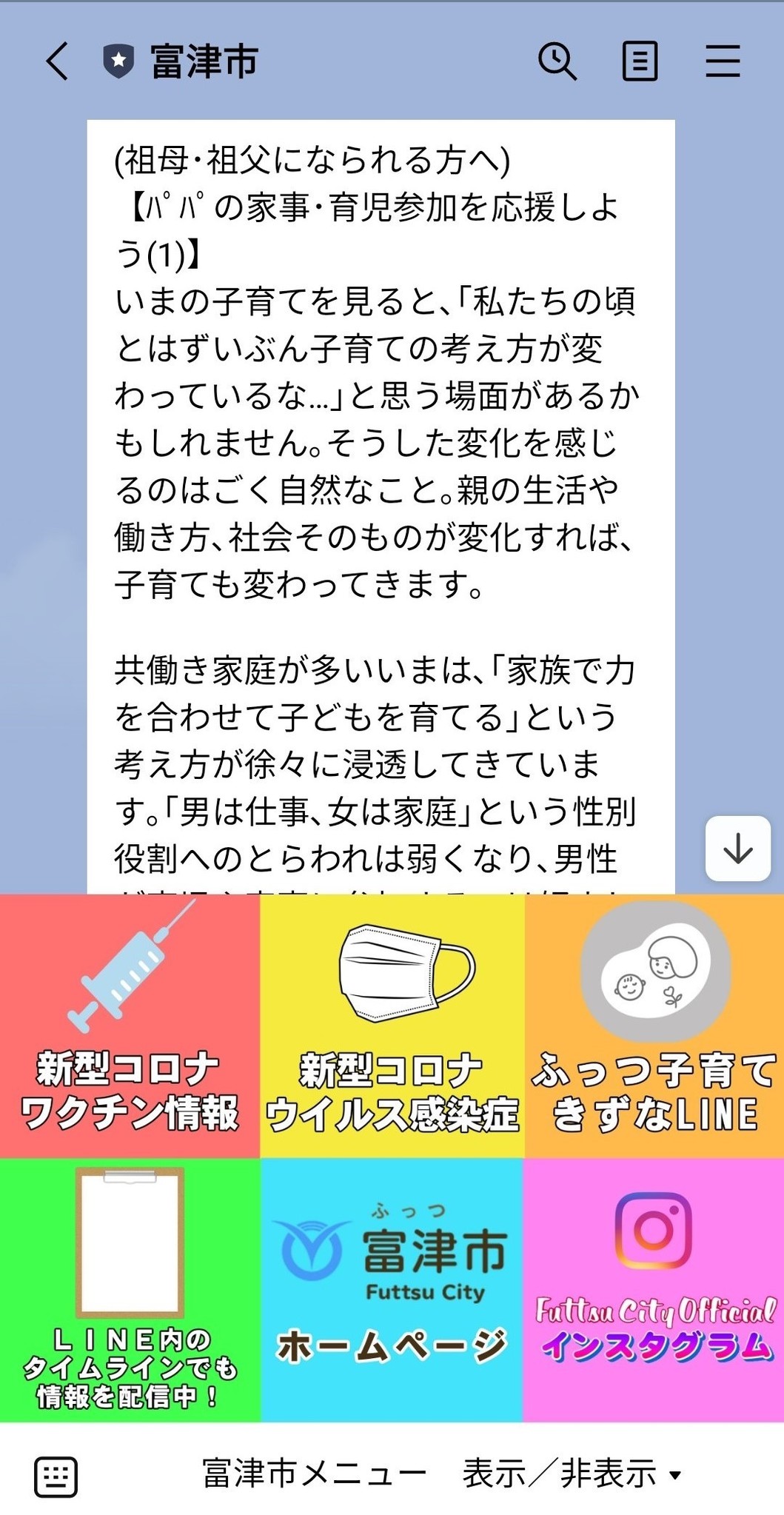Tap the 富津市 official account badge icon
784x1515 pixels.
(118, 61)
